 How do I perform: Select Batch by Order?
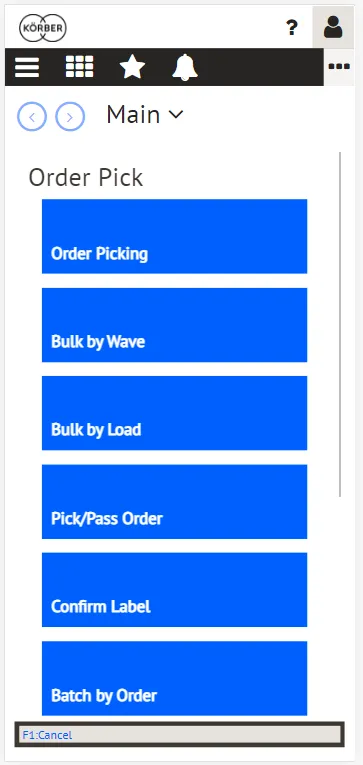coord(175,678)
